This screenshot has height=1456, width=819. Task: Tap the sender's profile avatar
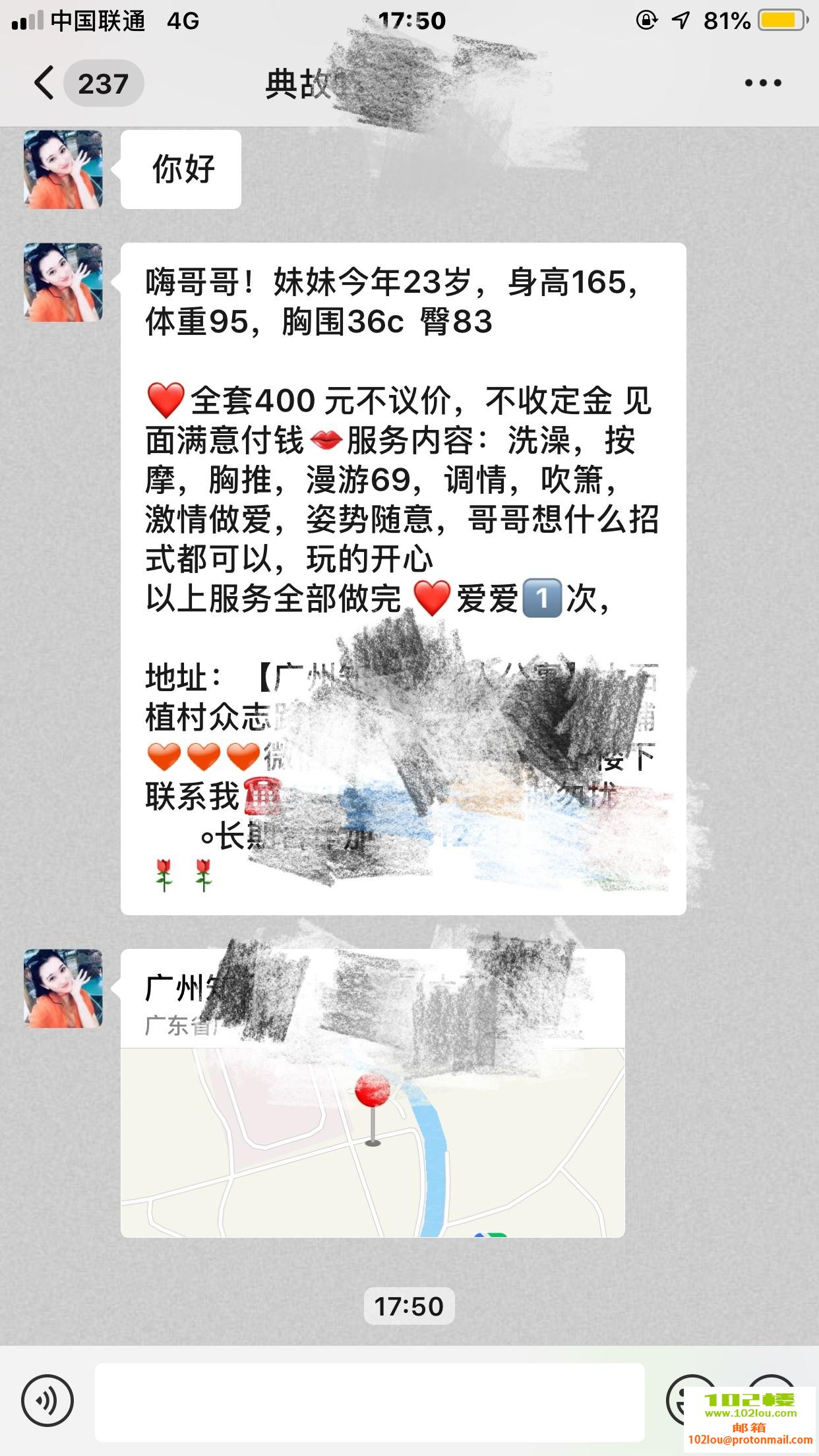[x=64, y=168]
